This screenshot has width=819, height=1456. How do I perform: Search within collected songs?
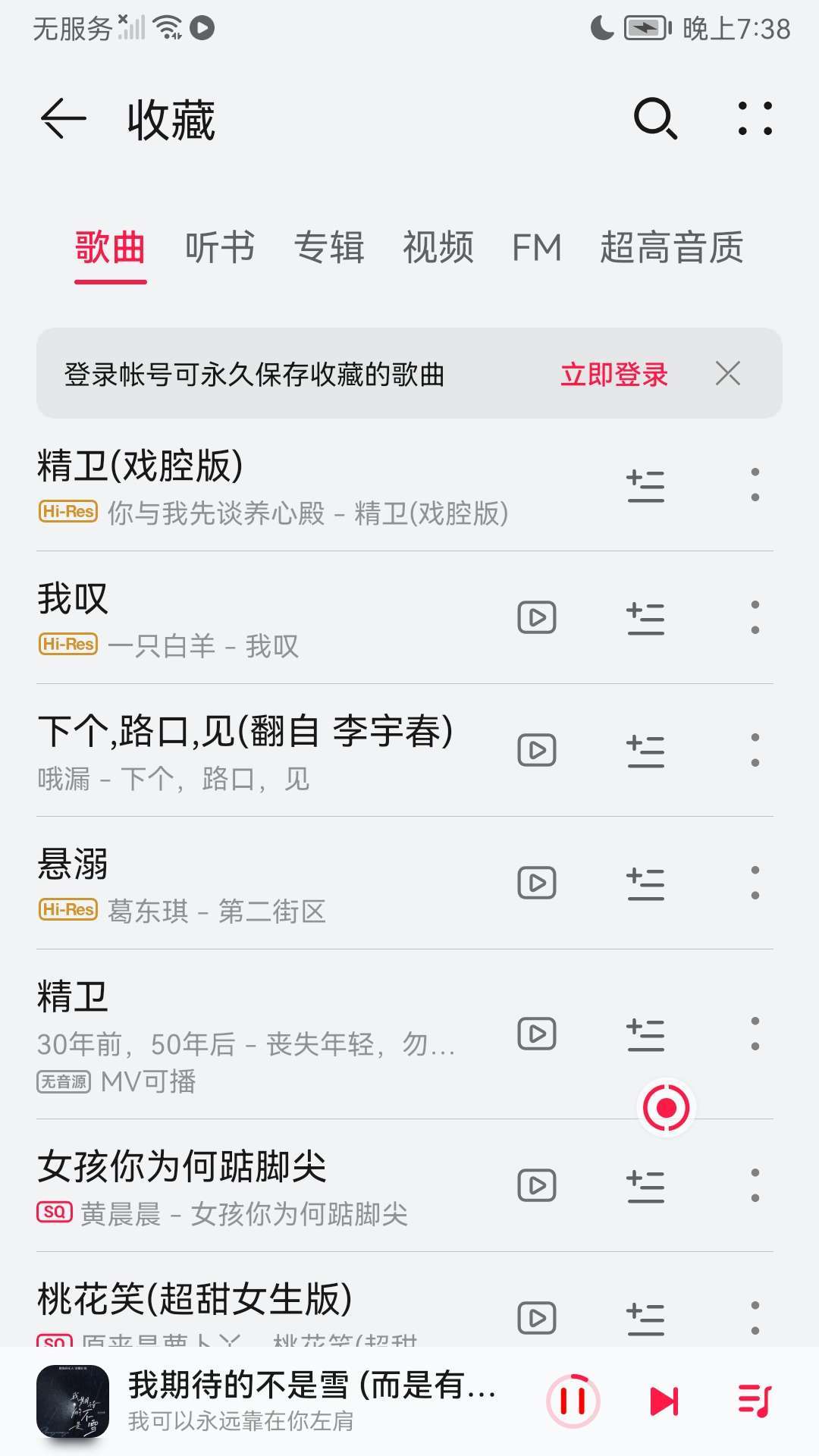pos(654,119)
